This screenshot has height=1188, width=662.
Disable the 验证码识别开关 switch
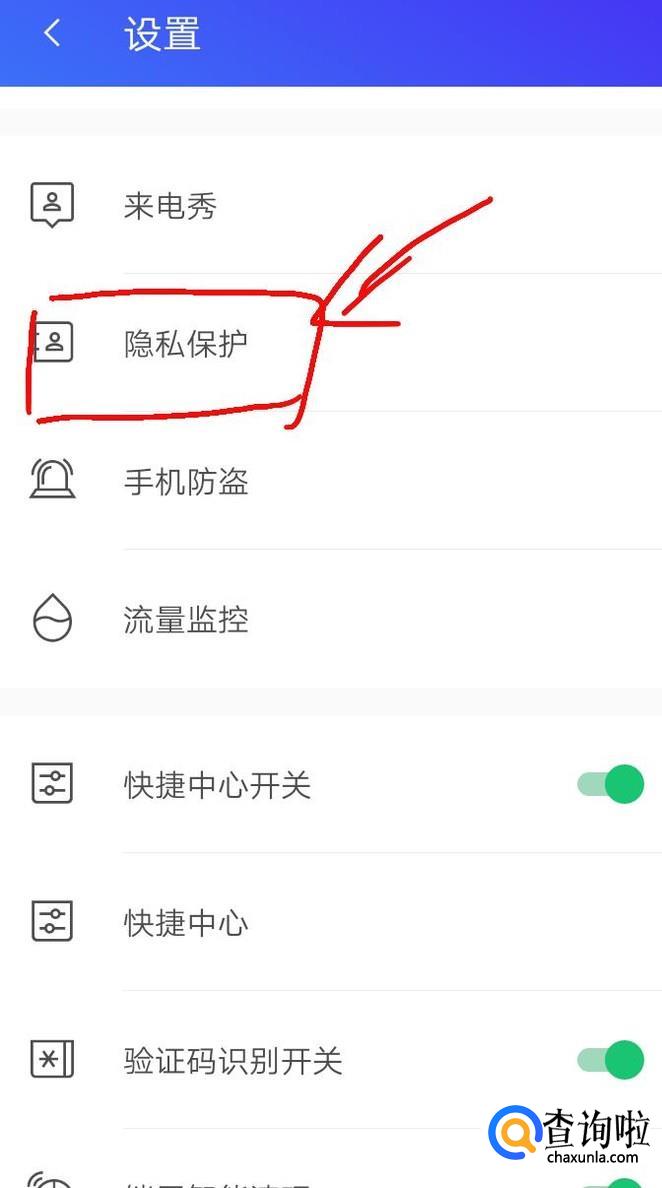pyautogui.click(x=610, y=1059)
